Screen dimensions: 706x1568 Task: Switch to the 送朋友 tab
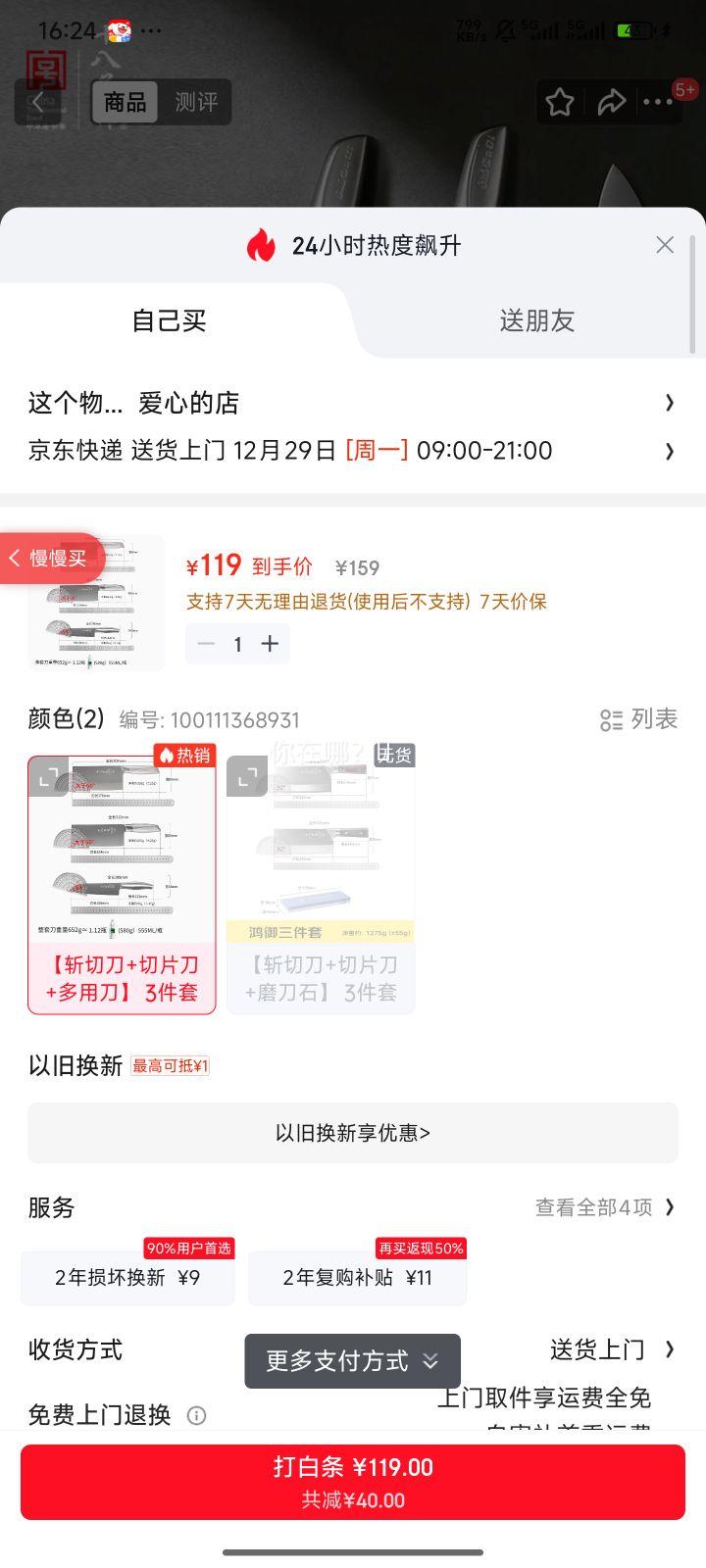[x=537, y=320]
